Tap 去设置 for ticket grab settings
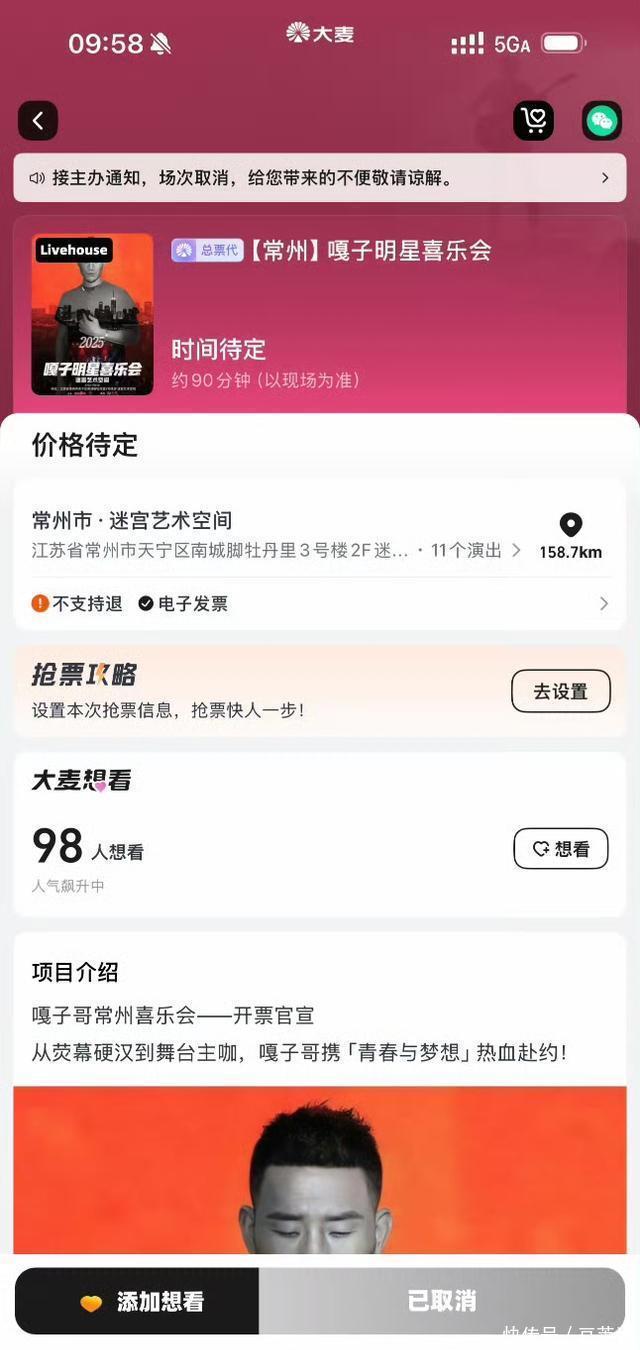This screenshot has width=640, height=1350. click(x=560, y=691)
